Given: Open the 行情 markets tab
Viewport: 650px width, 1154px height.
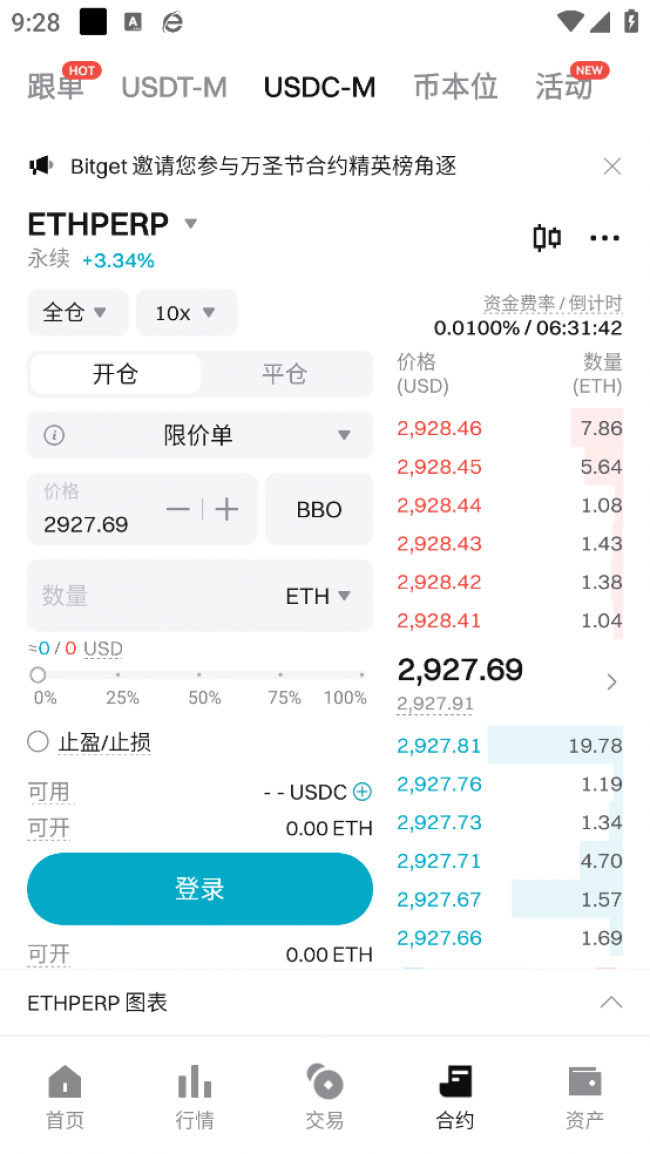Looking at the screenshot, I should coord(194,1096).
